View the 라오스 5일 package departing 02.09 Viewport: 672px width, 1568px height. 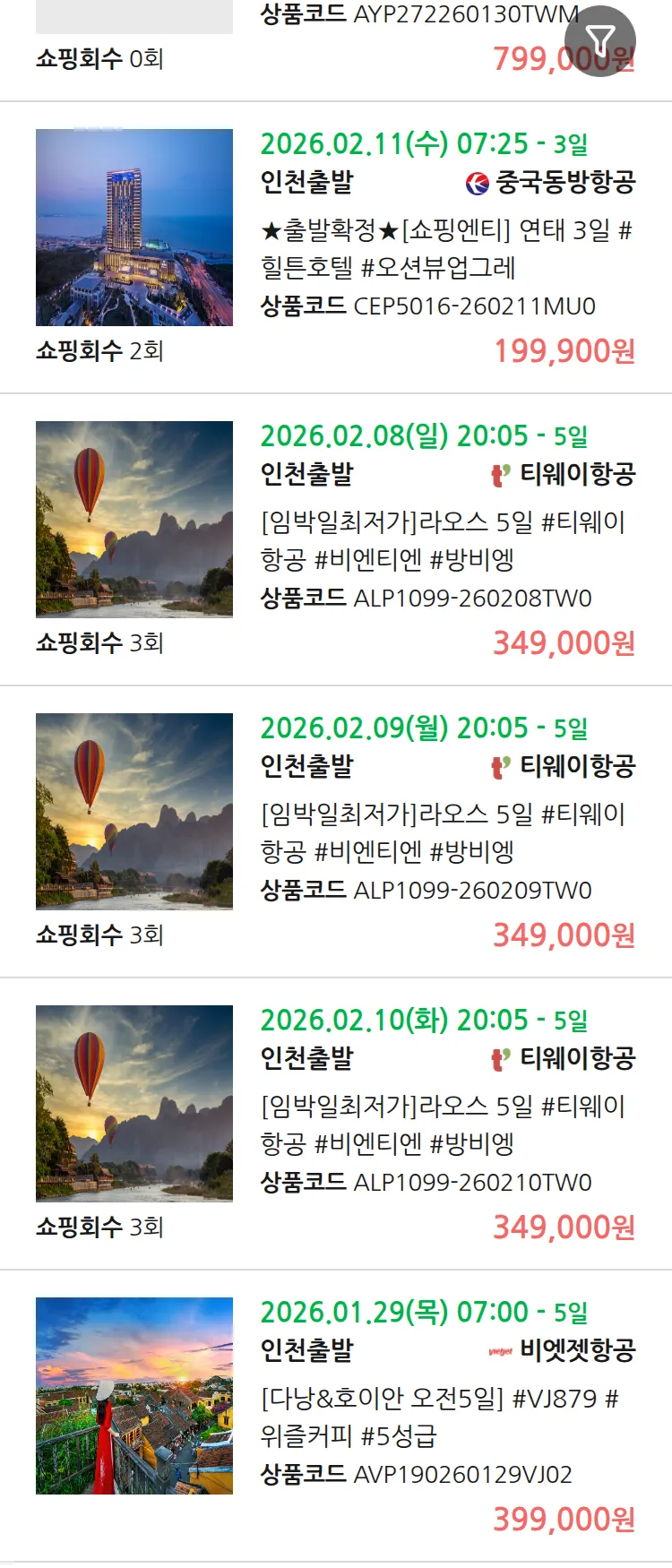443,832
